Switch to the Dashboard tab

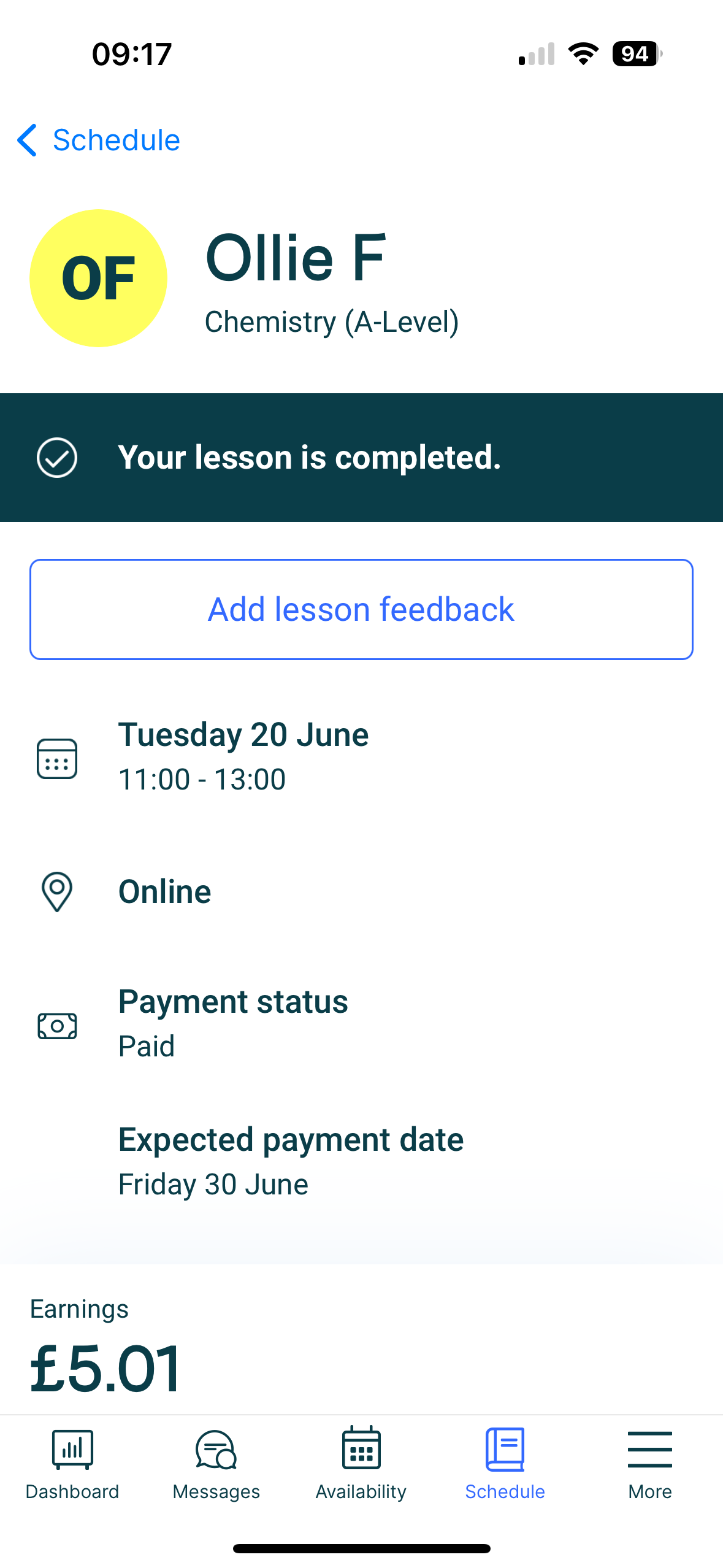(x=72, y=1464)
